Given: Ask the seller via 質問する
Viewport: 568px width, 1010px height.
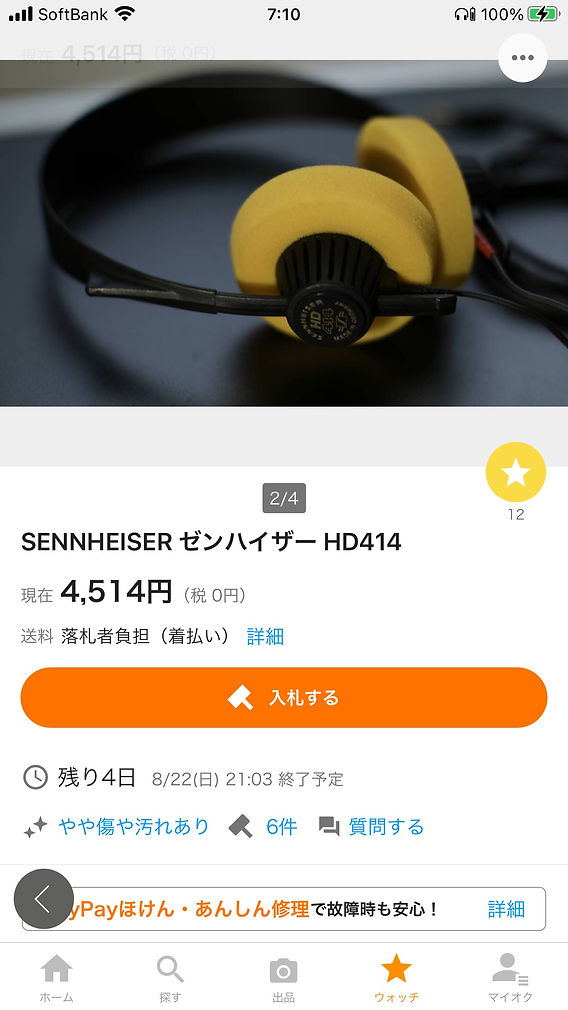Looking at the screenshot, I should click(x=372, y=826).
